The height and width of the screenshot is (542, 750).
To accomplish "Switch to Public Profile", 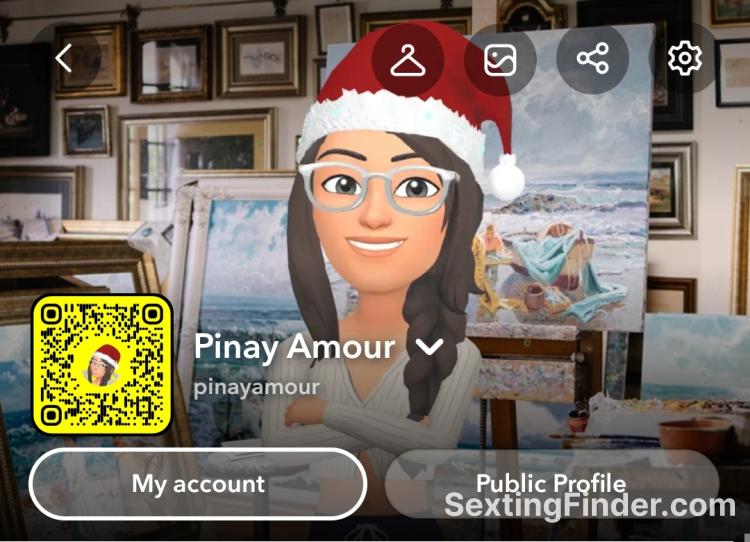I will coord(551,484).
